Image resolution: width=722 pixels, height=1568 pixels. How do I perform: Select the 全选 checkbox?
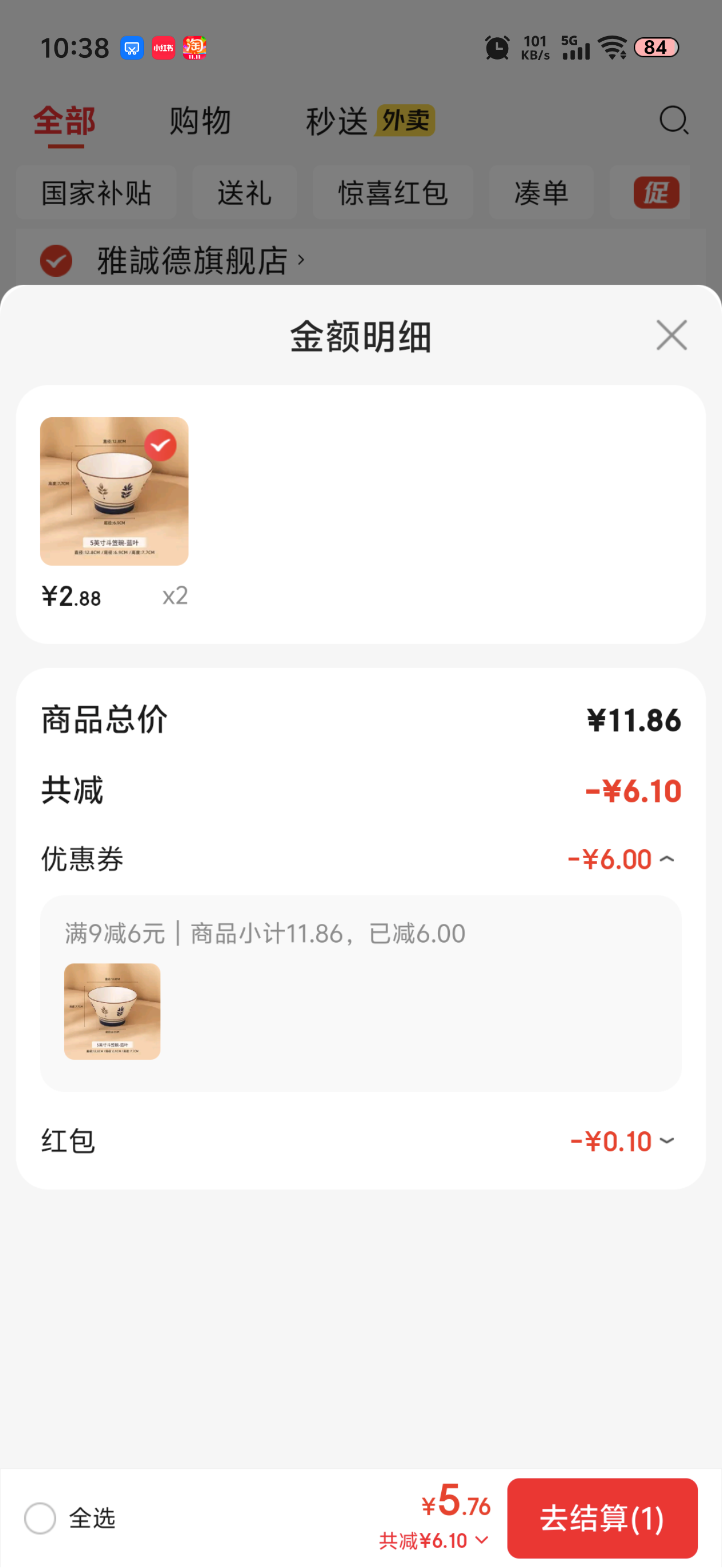[40, 1518]
